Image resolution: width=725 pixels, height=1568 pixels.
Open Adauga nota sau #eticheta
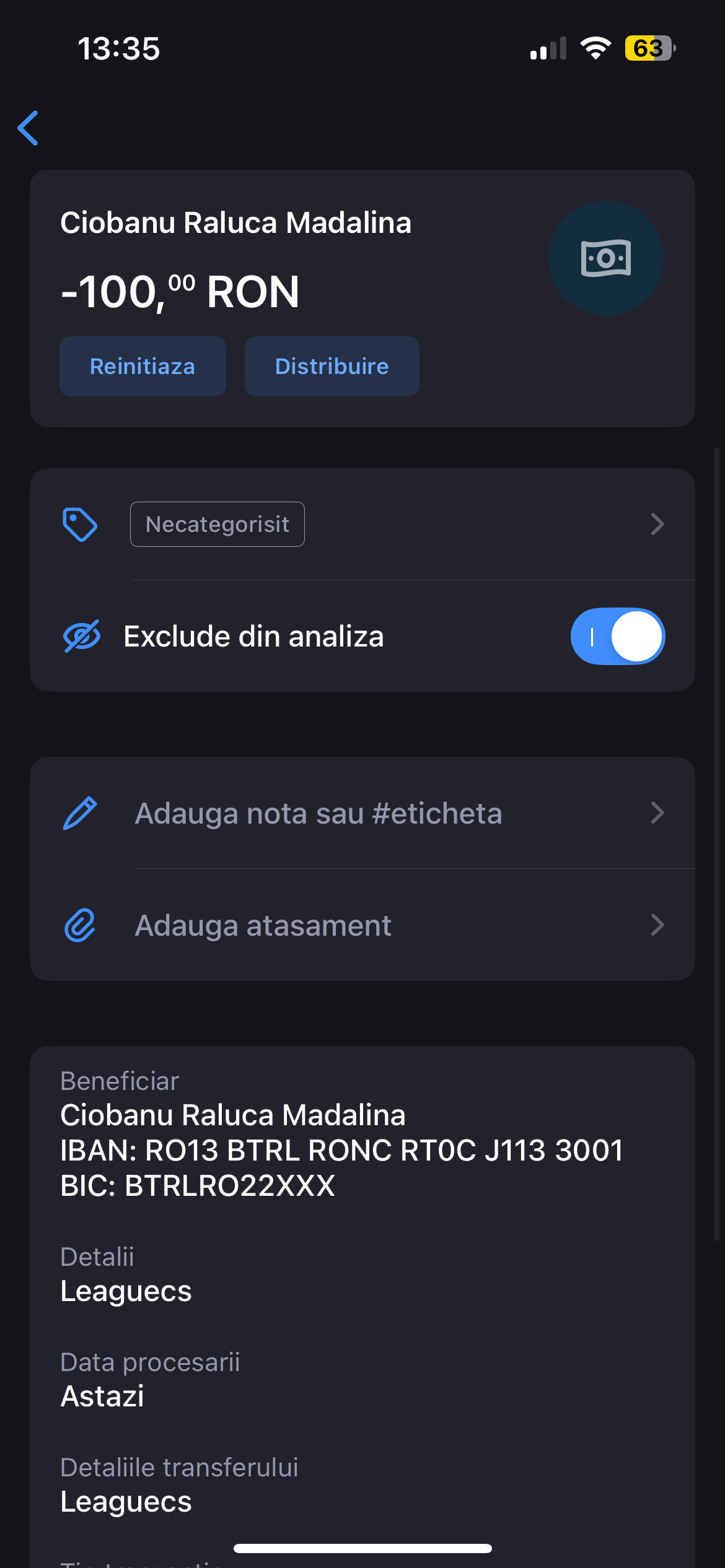362,813
